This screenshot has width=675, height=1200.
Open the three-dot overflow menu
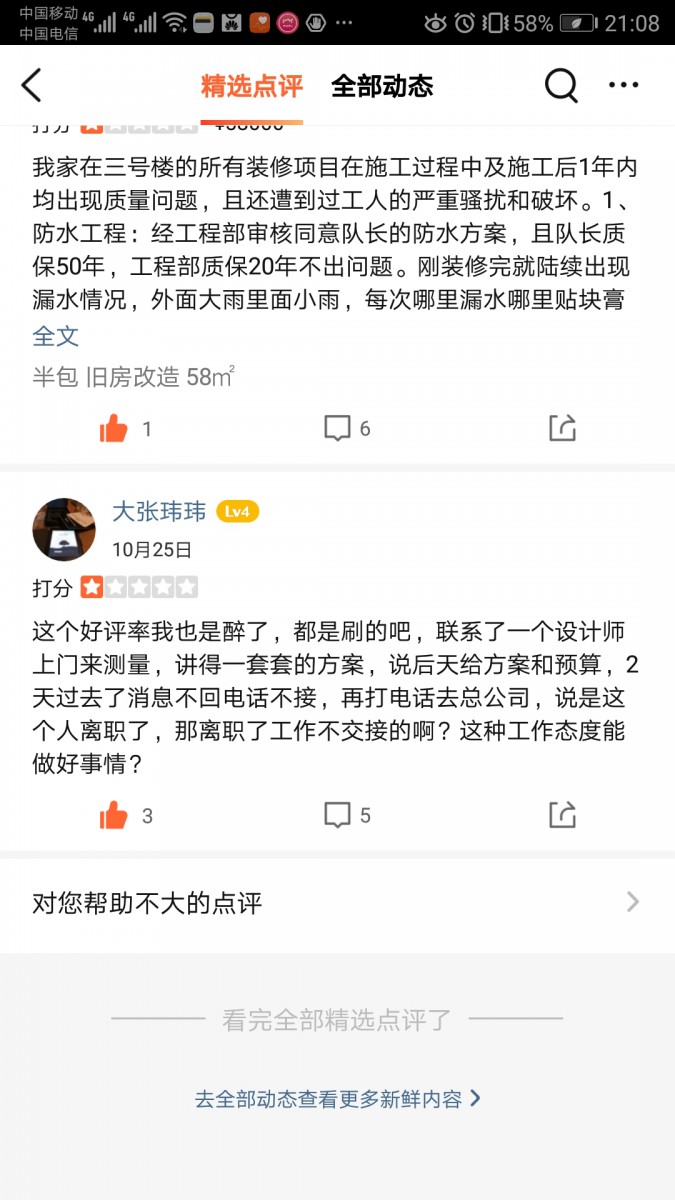click(x=623, y=86)
